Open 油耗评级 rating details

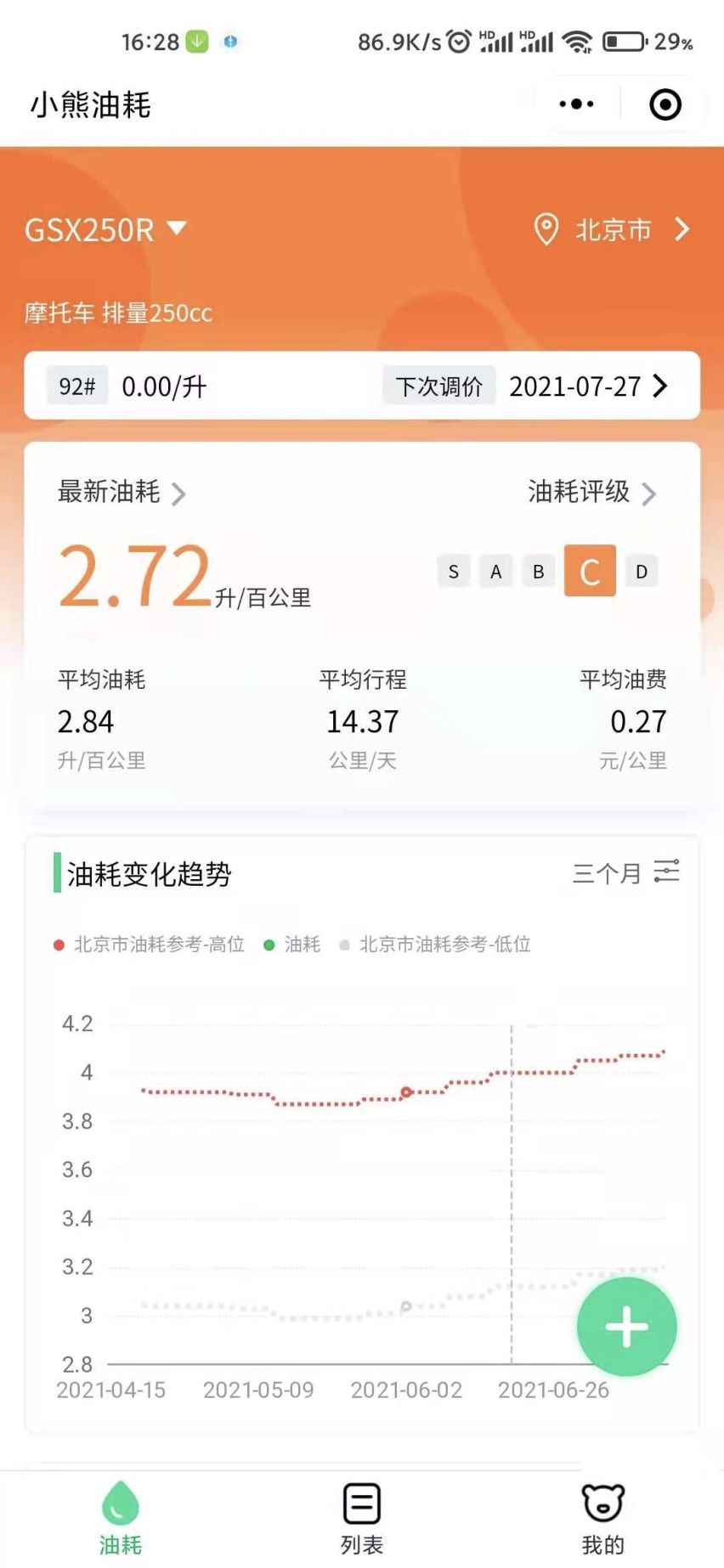(x=591, y=492)
